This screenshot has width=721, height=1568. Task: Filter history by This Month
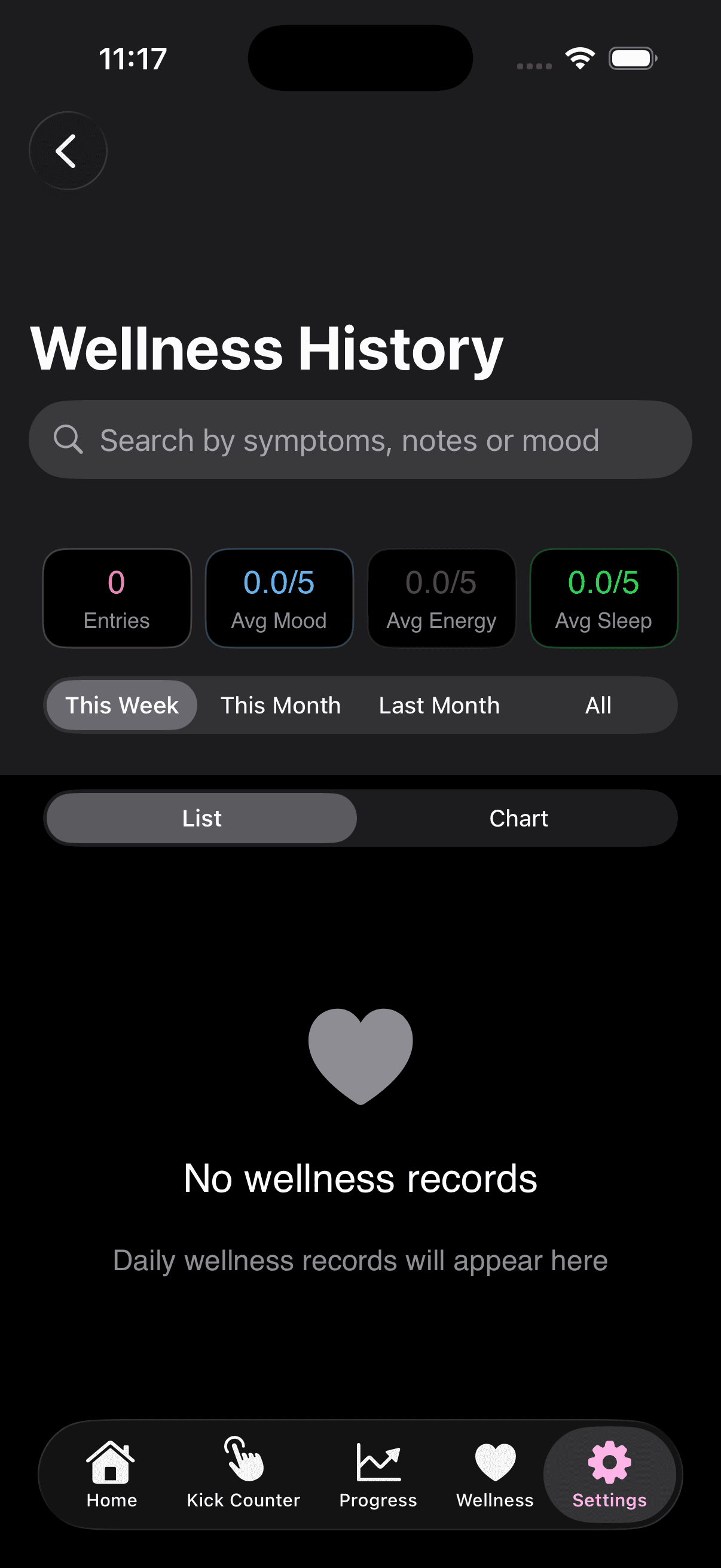(x=280, y=706)
